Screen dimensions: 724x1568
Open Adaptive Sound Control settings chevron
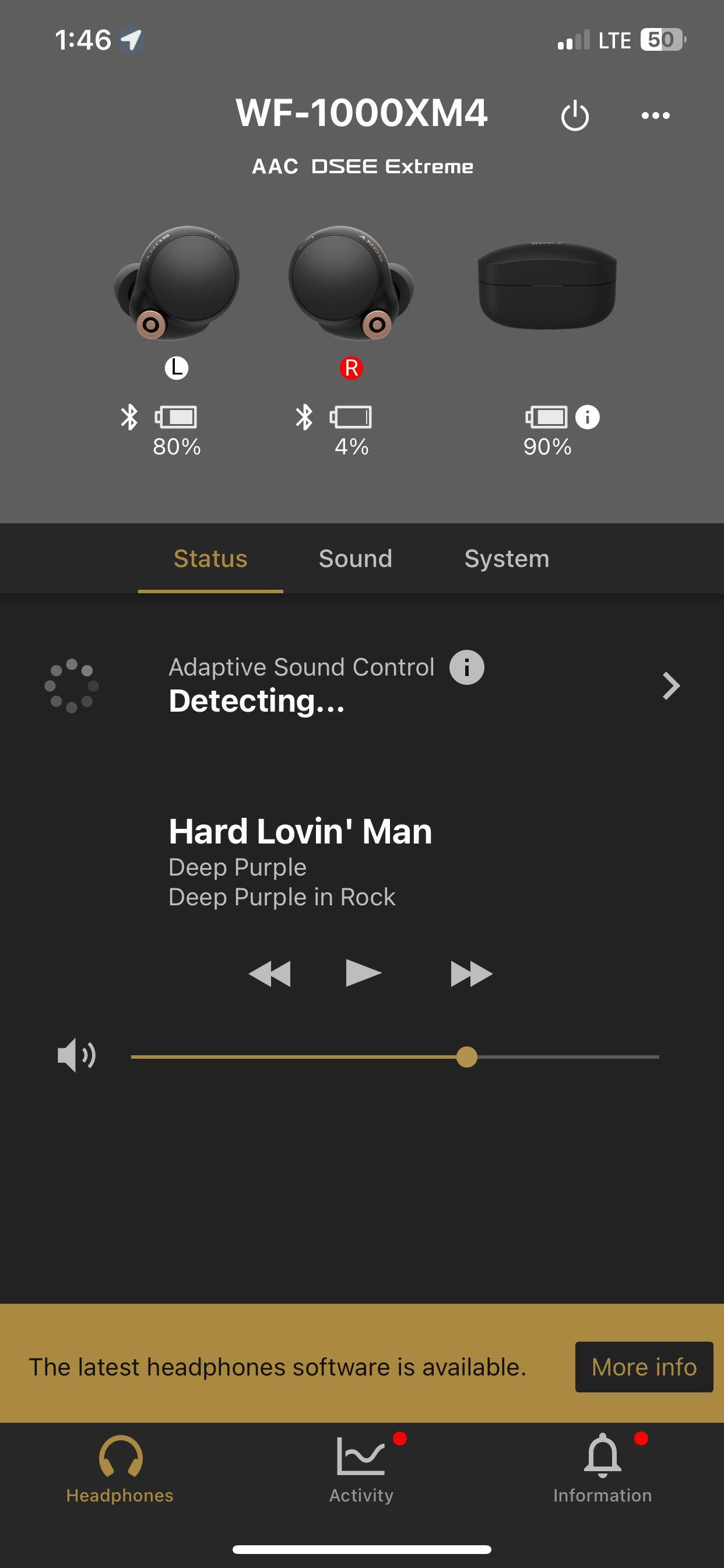670,686
